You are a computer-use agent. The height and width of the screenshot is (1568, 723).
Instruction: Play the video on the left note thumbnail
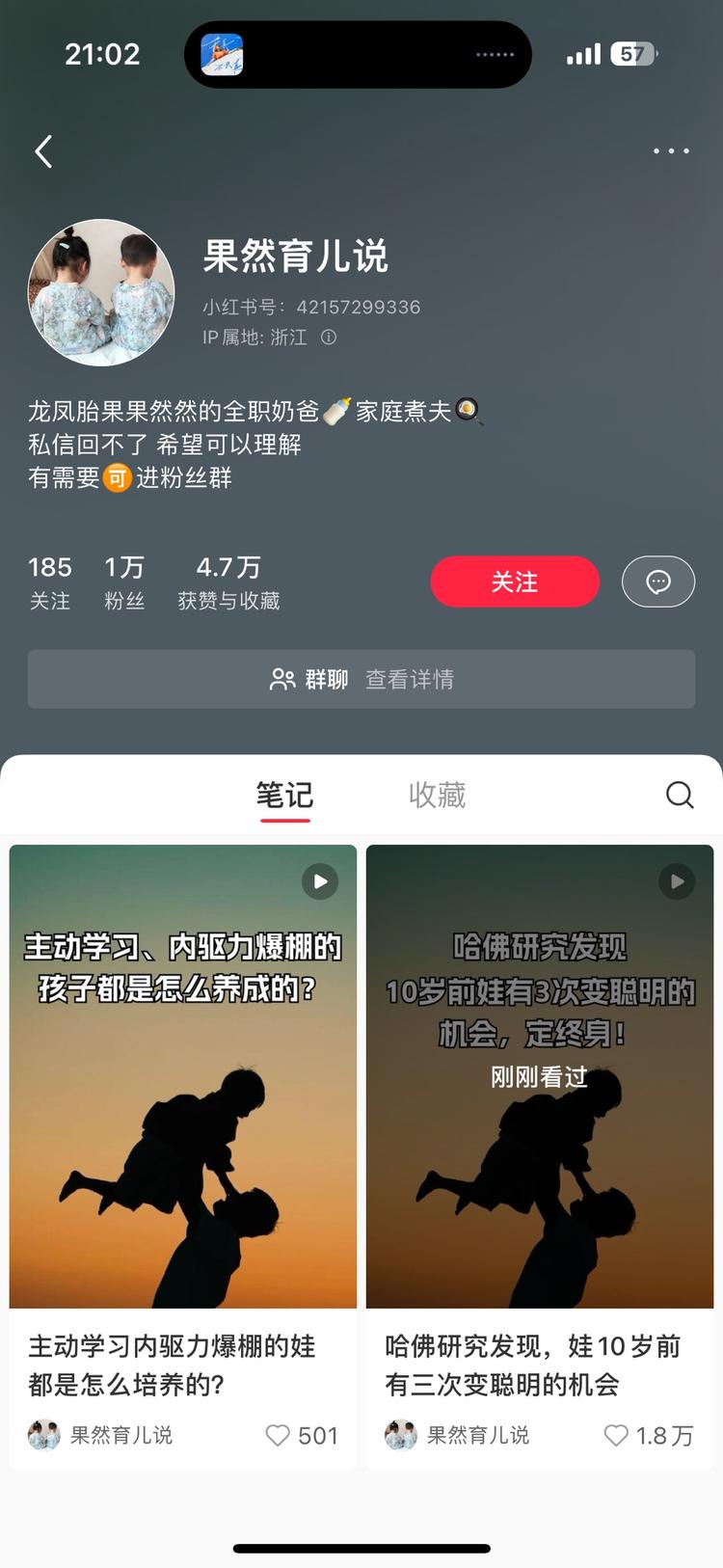[319, 880]
